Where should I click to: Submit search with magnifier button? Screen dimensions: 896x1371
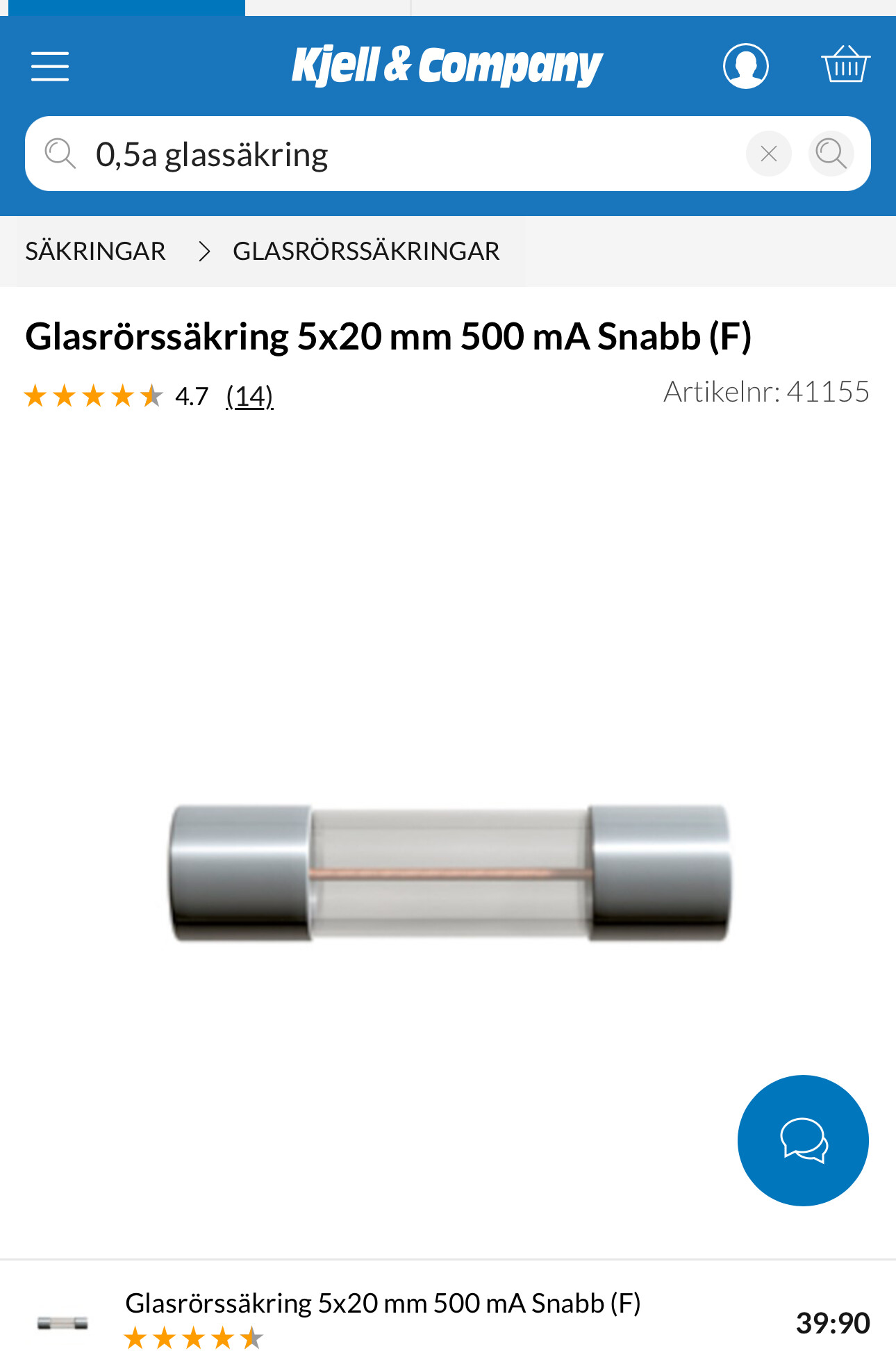click(x=831, y=154)
